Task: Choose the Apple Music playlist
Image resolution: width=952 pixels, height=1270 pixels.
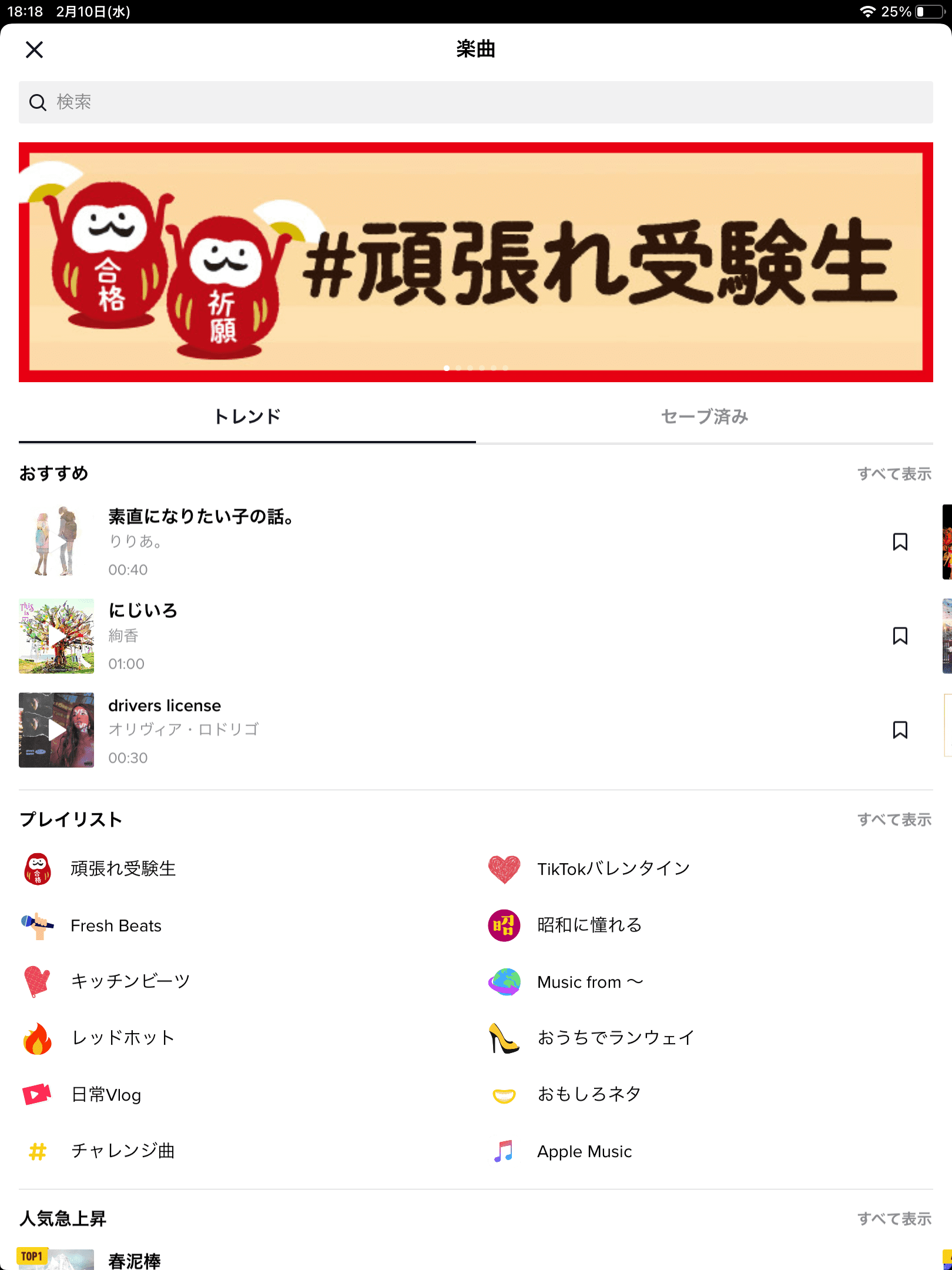Action: (584, 1151)
